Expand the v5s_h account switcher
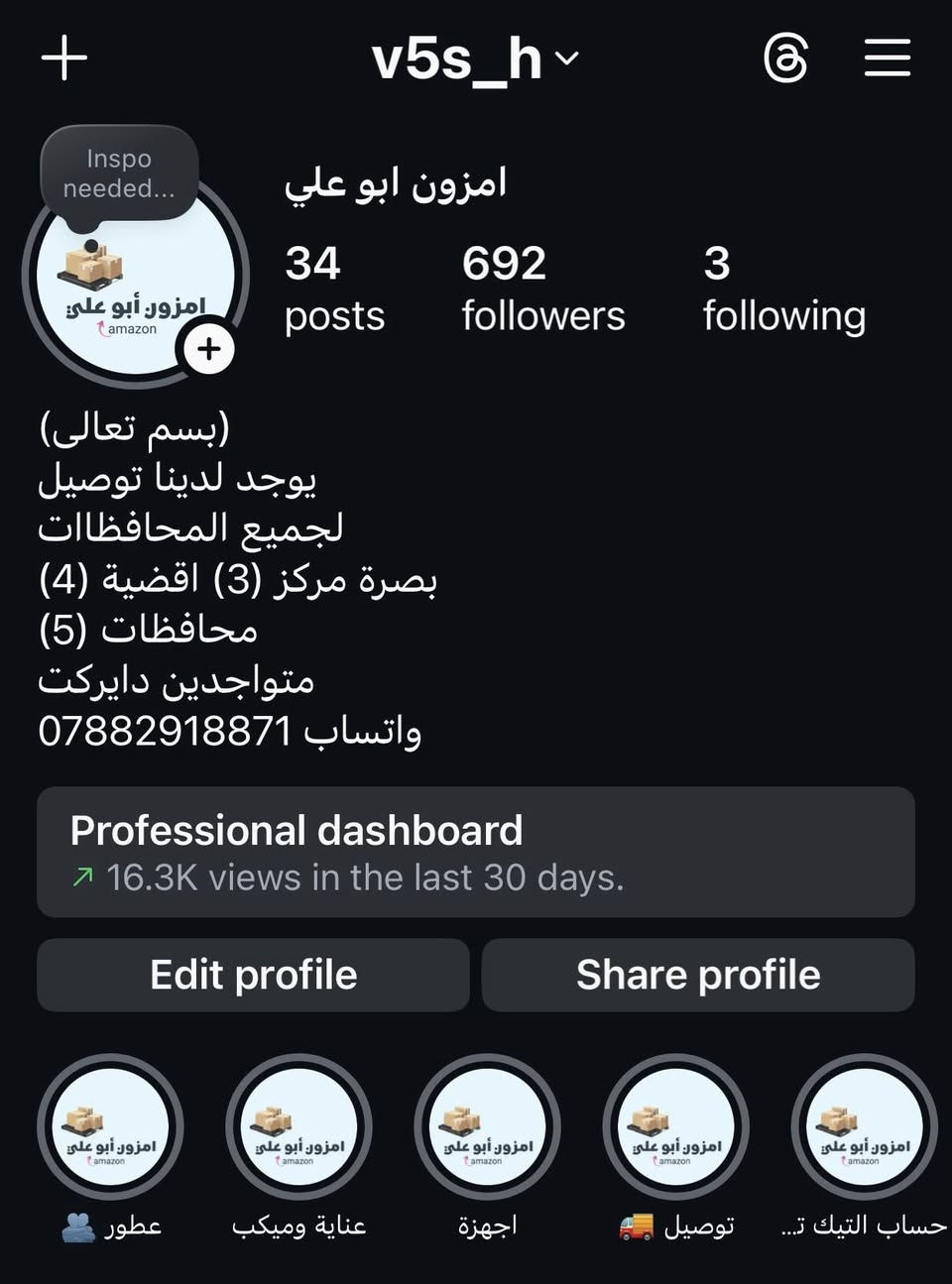 point(475,58)
